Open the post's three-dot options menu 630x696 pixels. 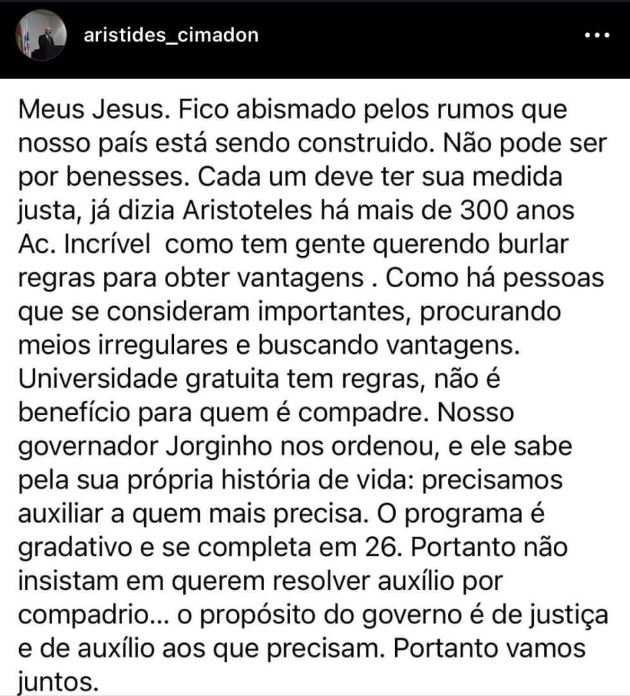click(x=596, y=36)
